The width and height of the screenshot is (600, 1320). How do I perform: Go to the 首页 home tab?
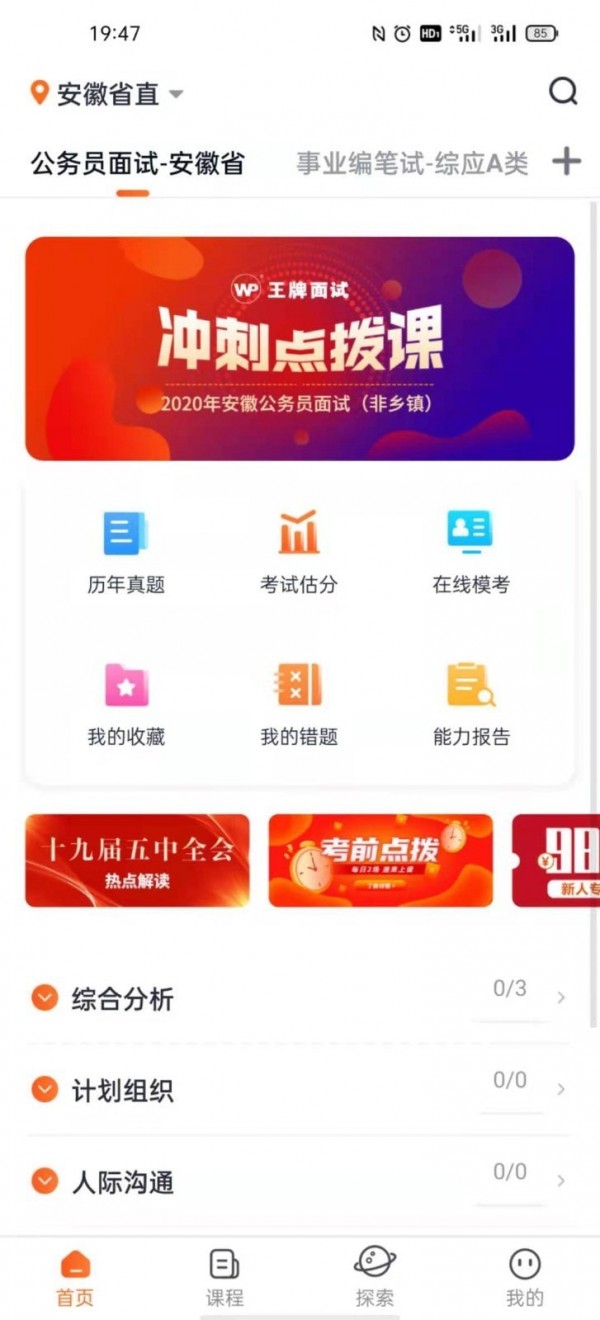coord(75,1277)
